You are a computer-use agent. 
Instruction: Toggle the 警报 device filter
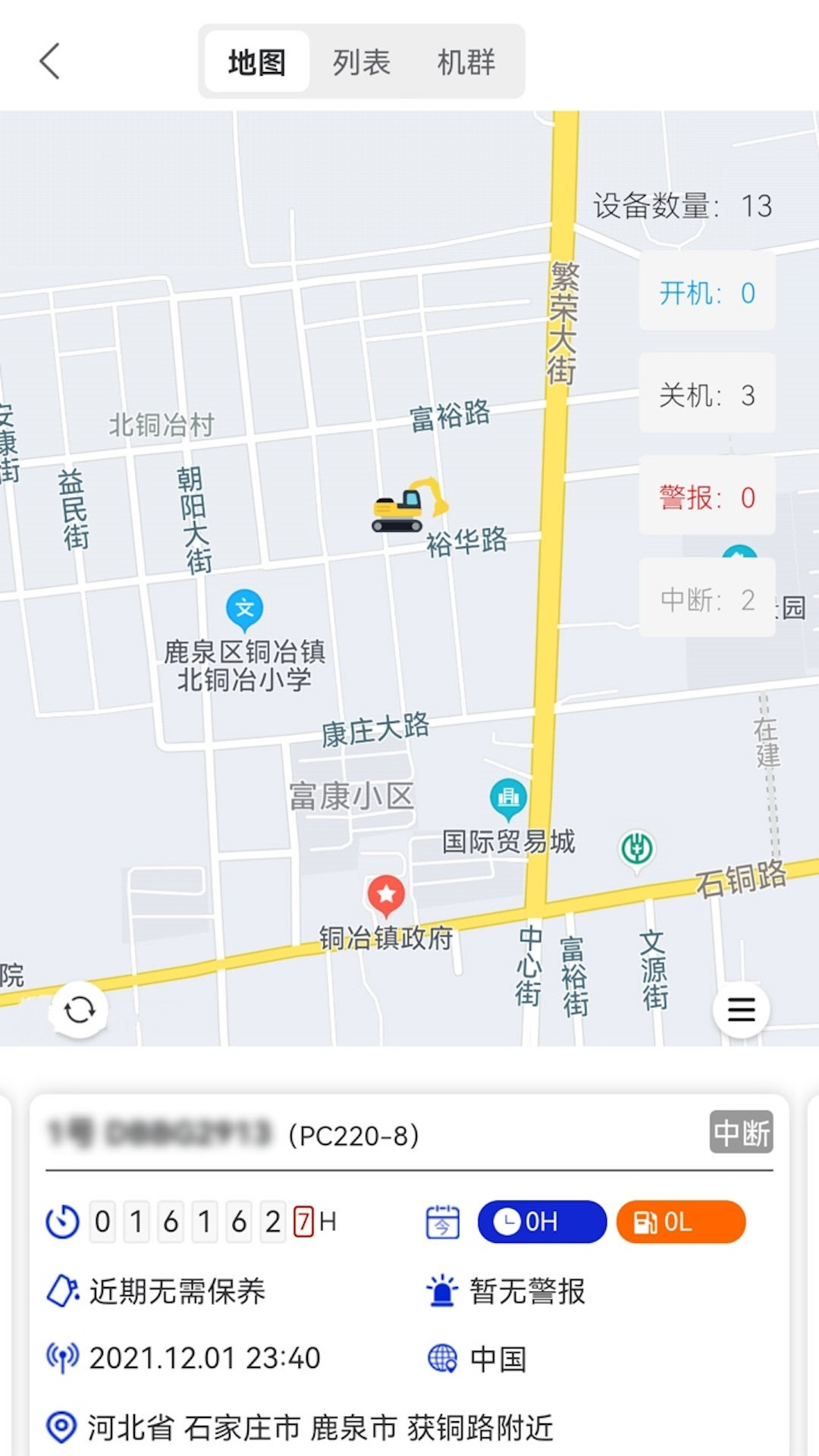point(706,497)
